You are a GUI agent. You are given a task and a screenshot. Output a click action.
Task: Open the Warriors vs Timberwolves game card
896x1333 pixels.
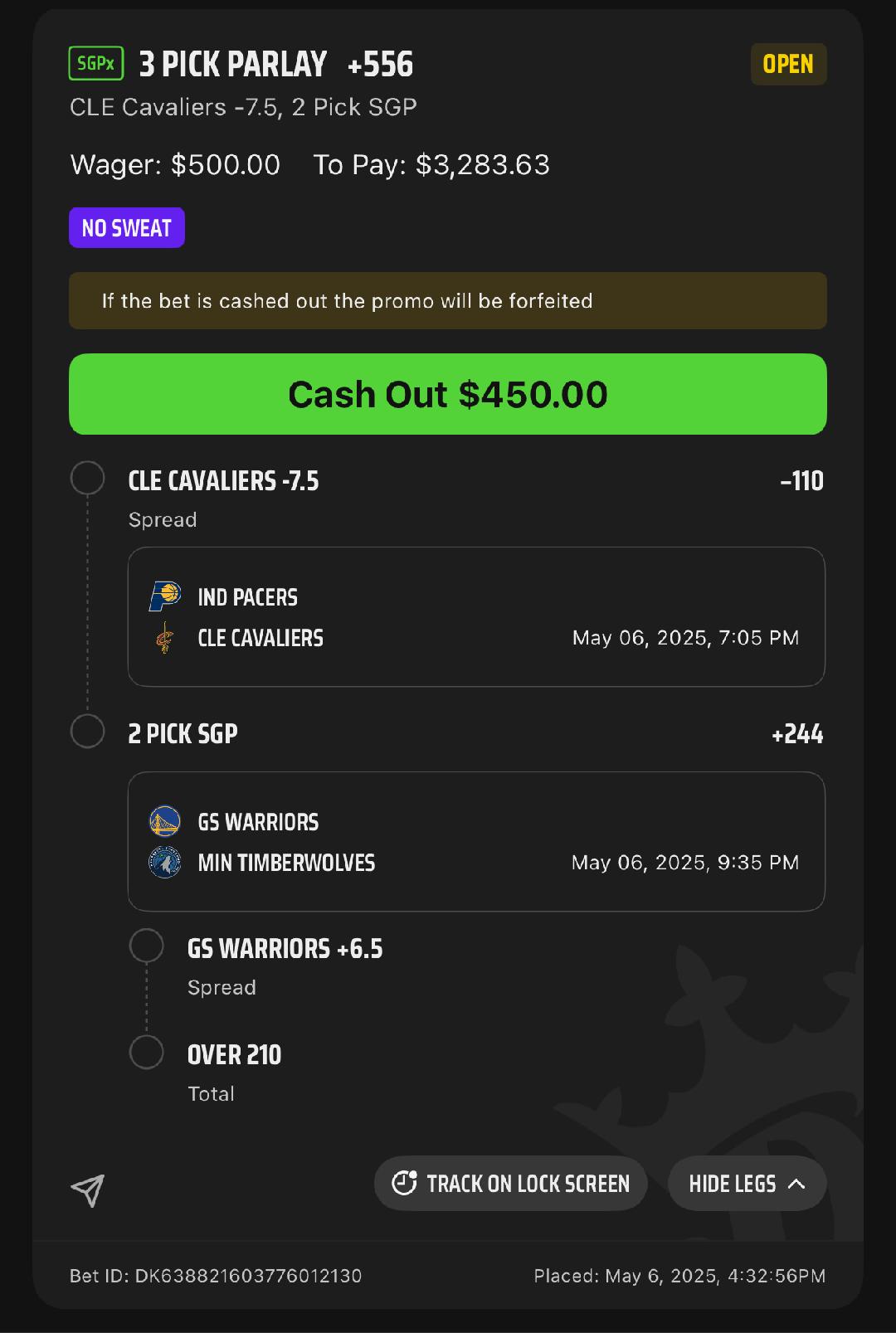[x=475, y=841]
